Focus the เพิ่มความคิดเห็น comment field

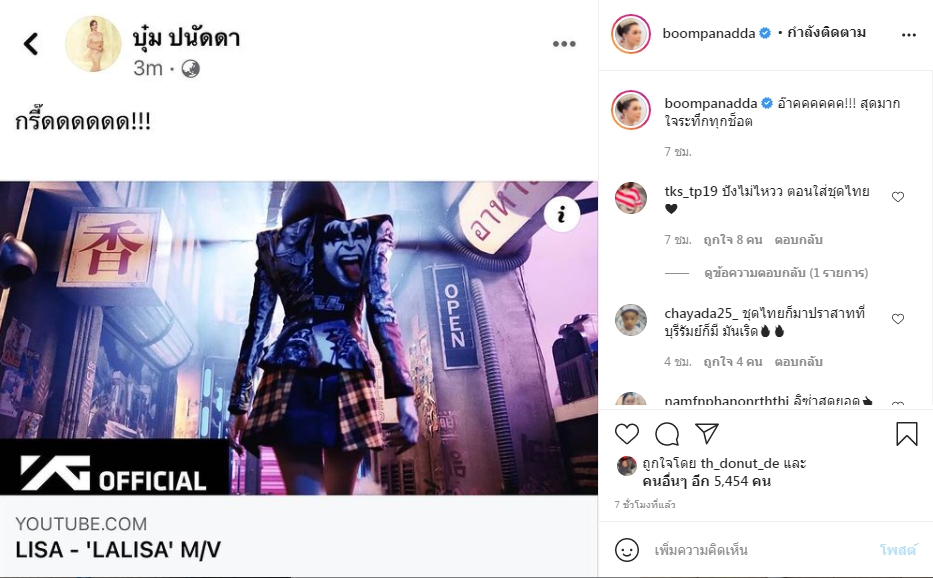(750, 550)
